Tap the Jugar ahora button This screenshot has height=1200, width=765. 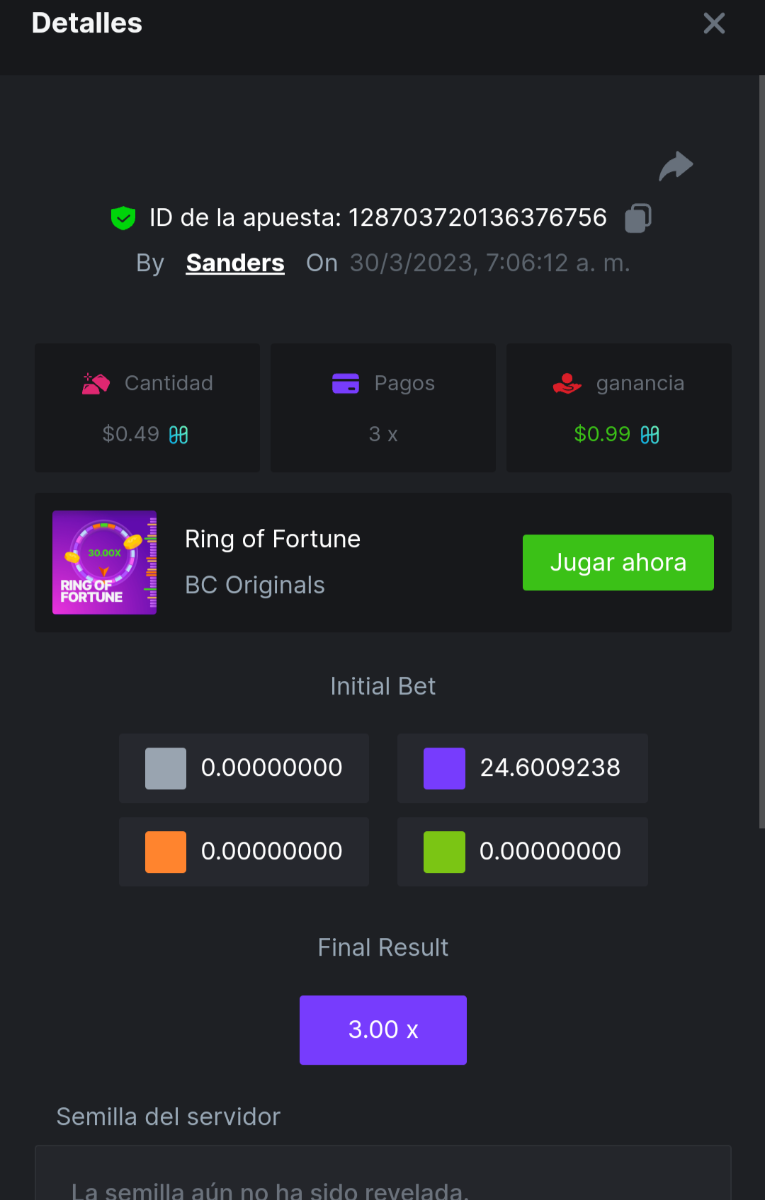[618, 562]
